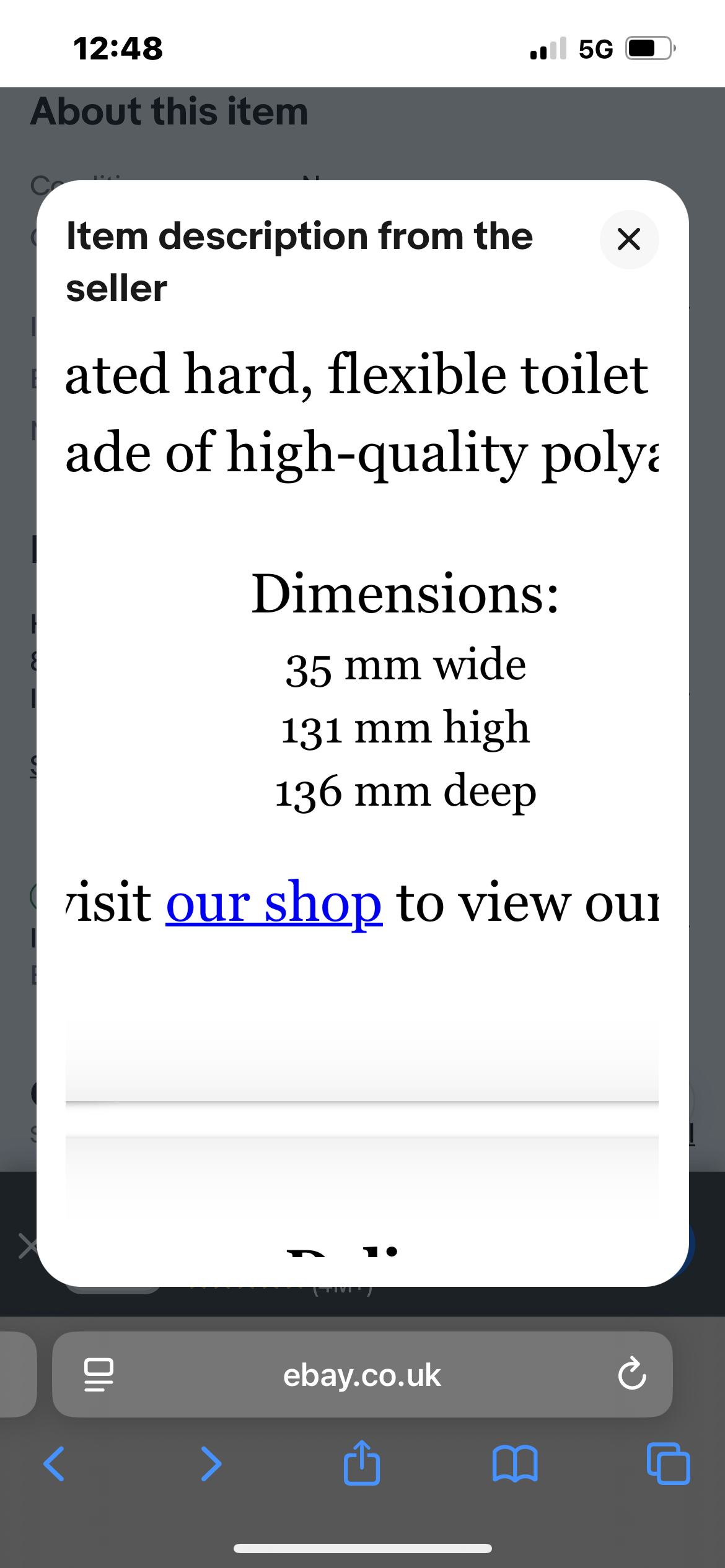Tap the ebay.co.uk address bar
This screenshot has height=1568, width=725.
point(362,1375)
